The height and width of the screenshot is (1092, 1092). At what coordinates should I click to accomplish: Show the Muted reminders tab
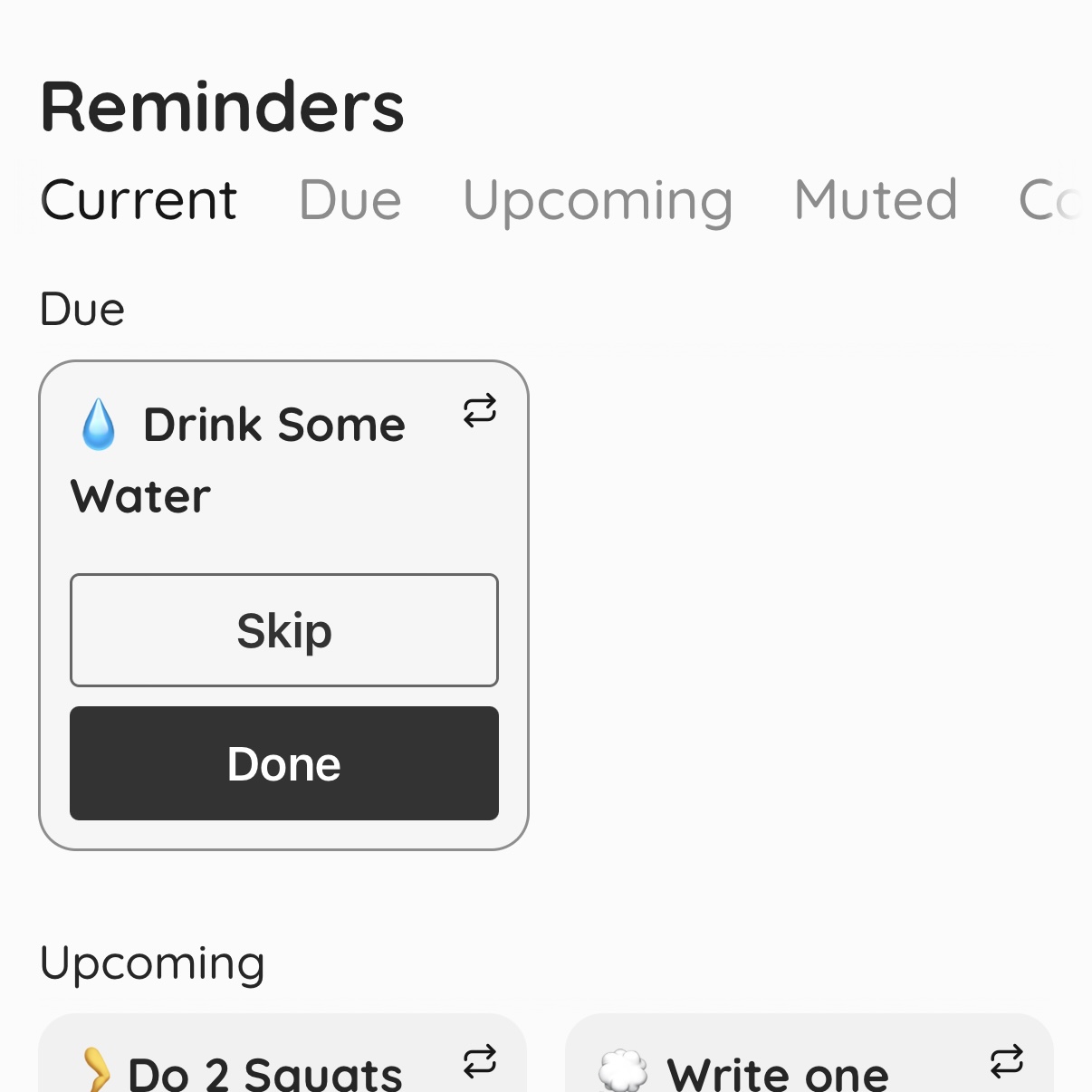coord(875,200)
